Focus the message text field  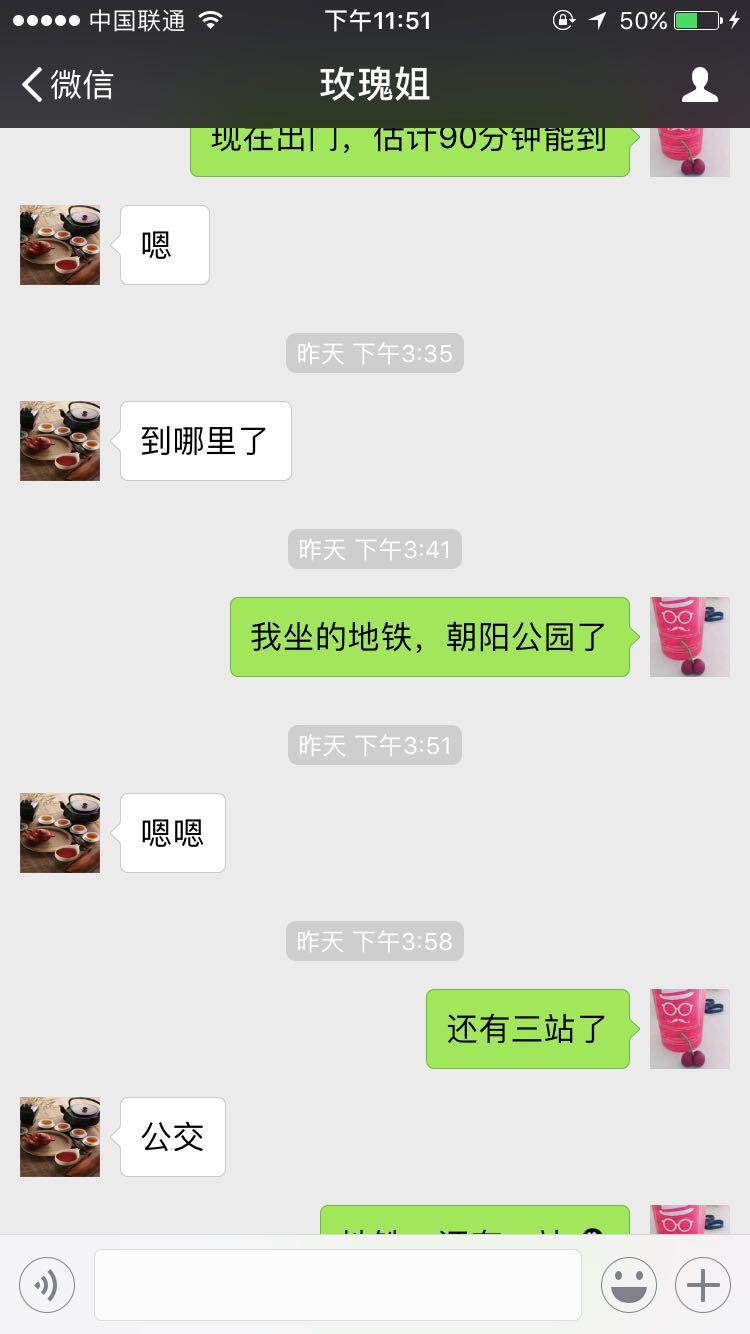pyautogui.click(x=338, y=1285)
